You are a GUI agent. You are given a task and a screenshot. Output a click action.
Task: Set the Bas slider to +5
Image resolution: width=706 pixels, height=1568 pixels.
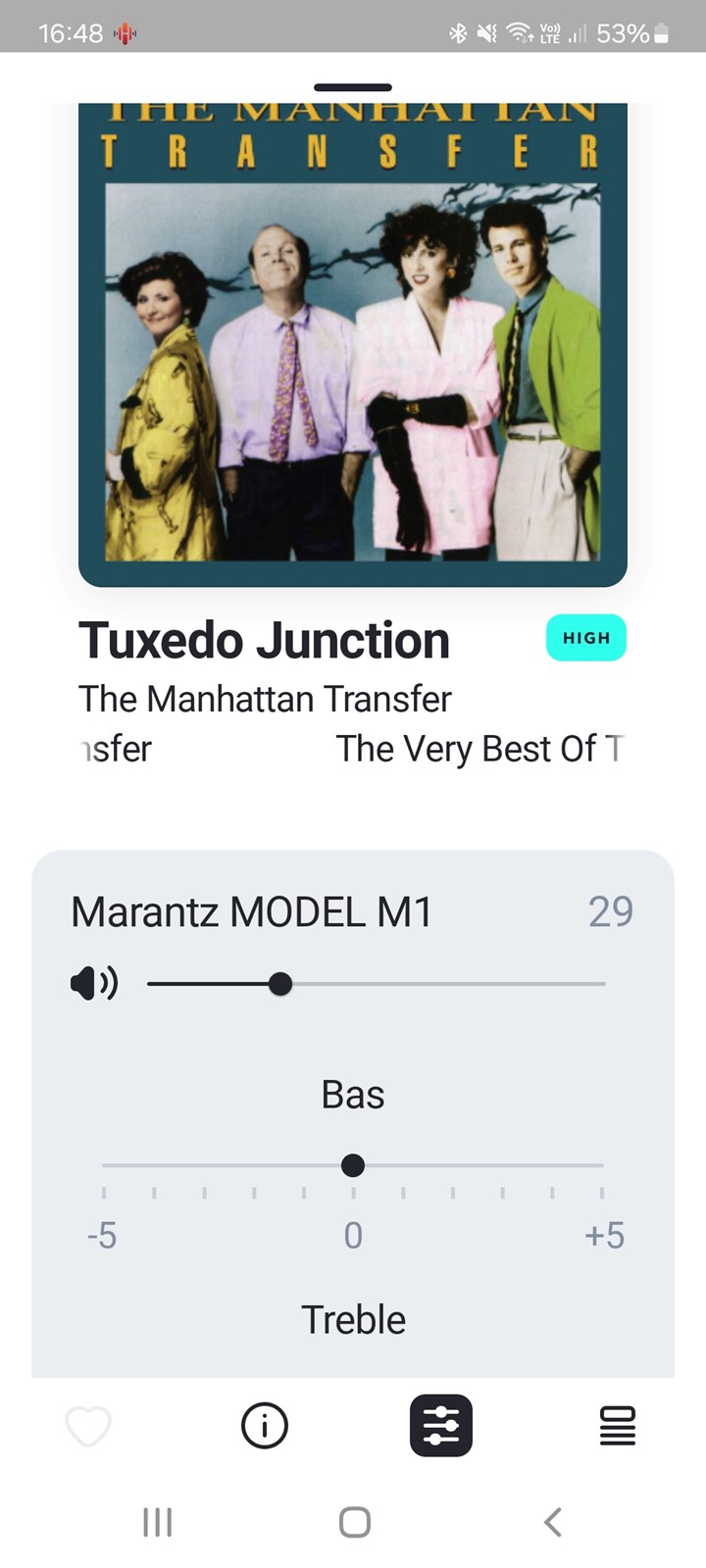[602, 1165]
